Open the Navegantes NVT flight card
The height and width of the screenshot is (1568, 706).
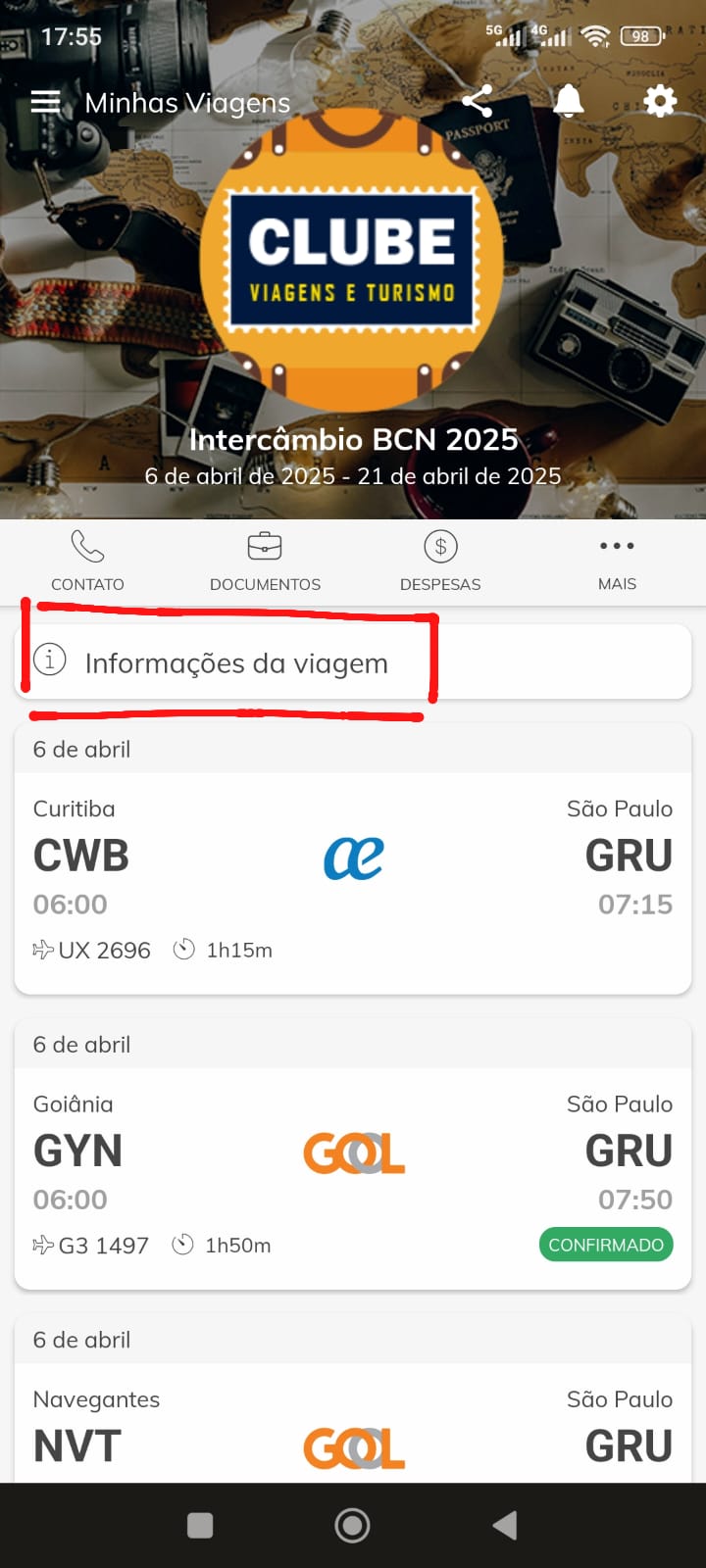pos(353,1399)
